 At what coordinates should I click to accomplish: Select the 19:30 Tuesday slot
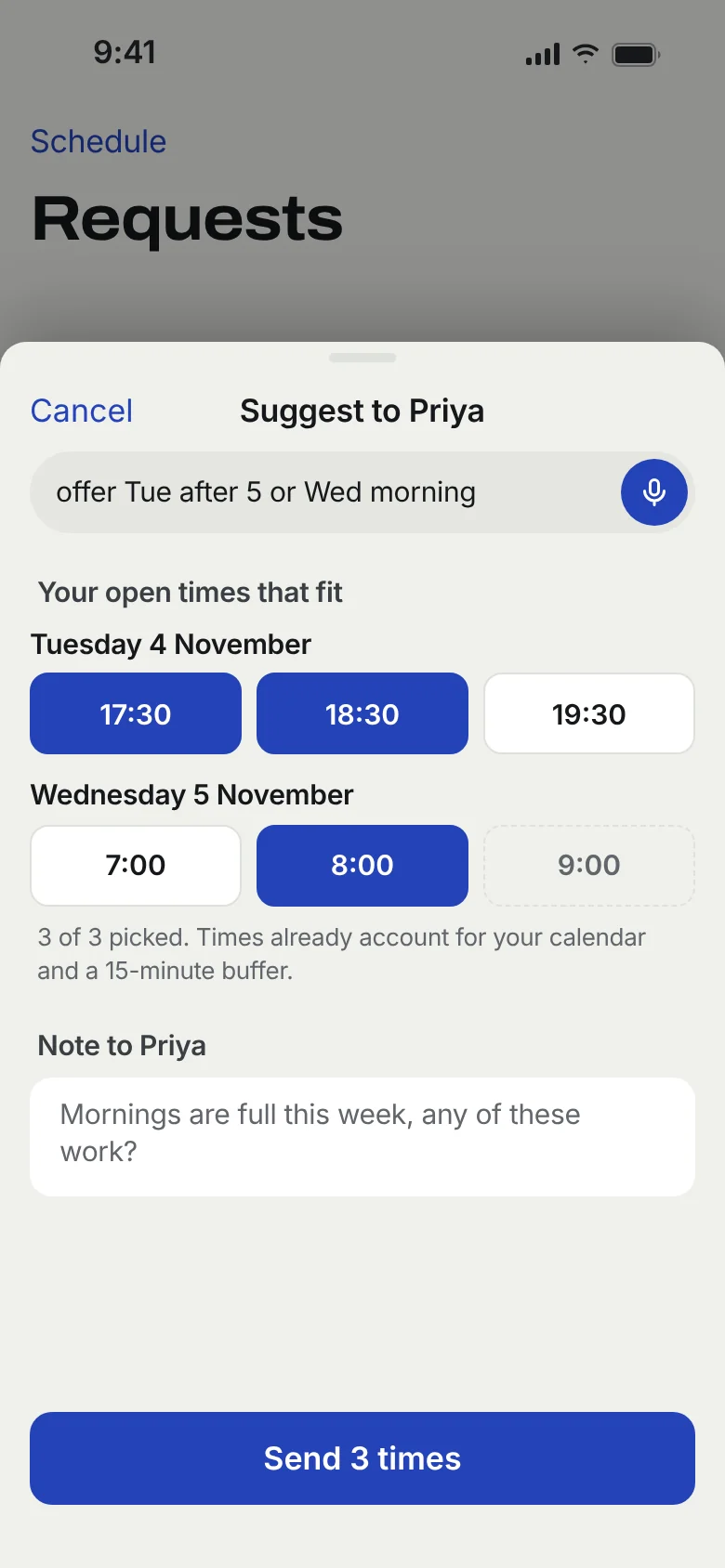pos(589,713)
